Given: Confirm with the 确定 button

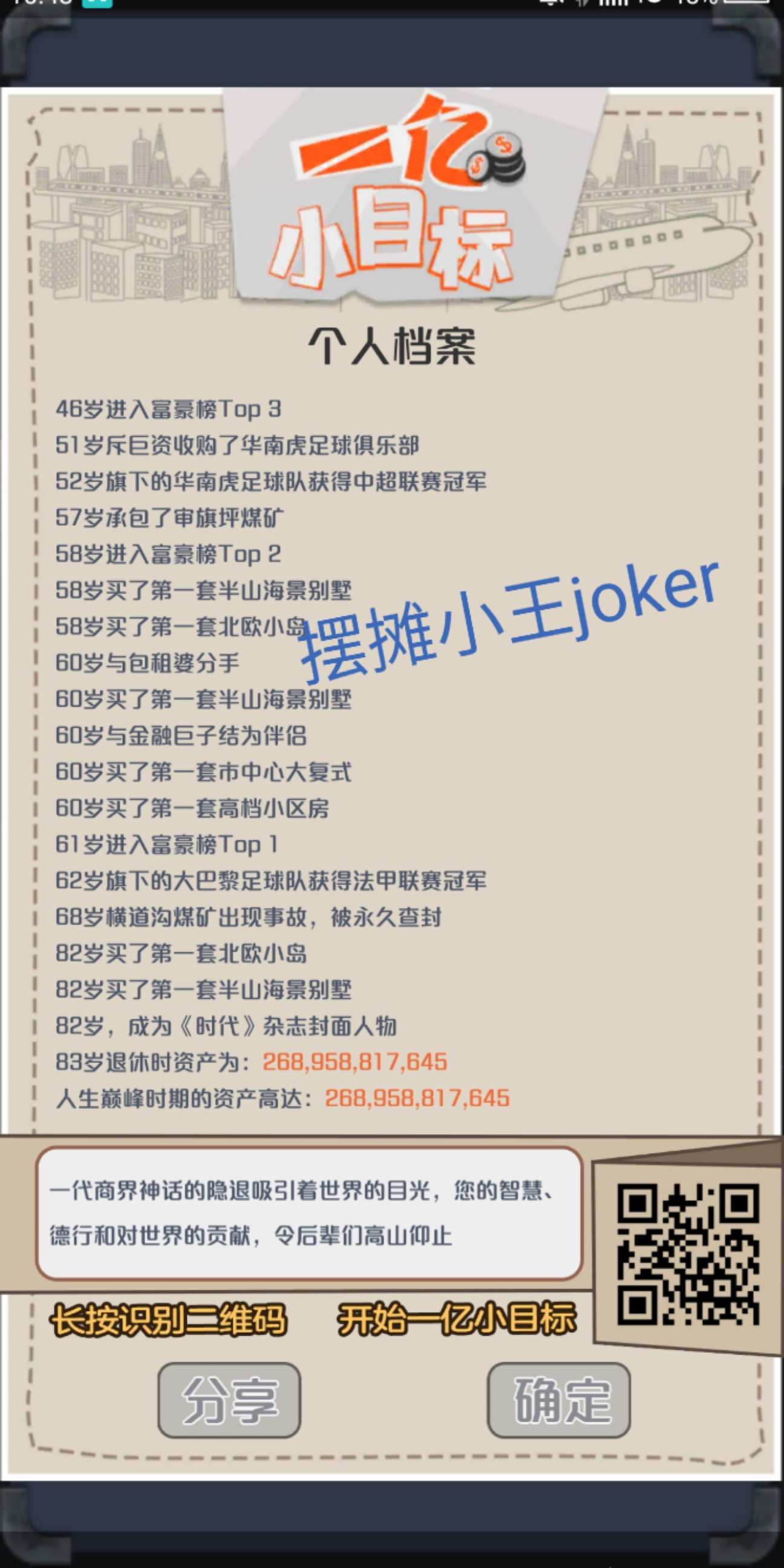Looking at the screenshot, I should pos(559,1400).
